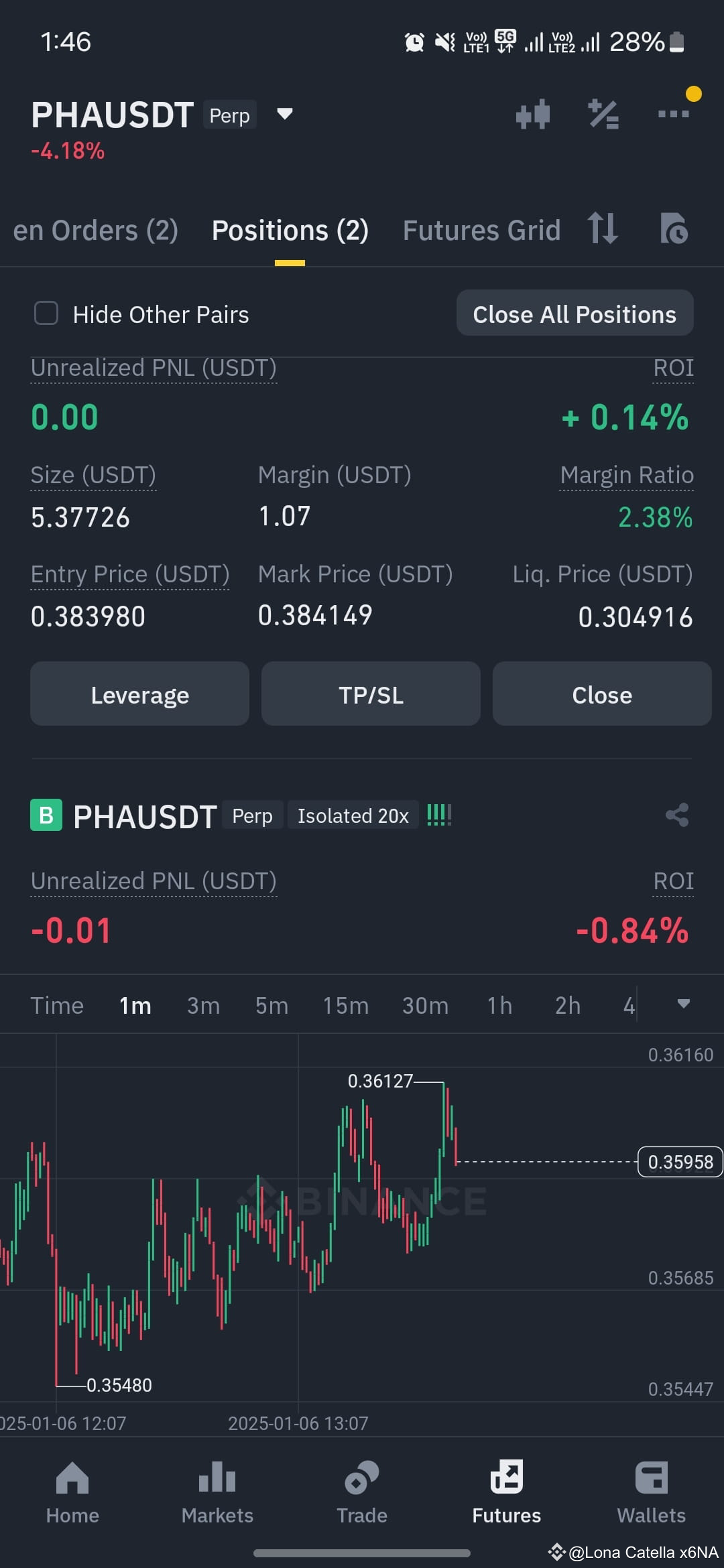This screenshot has width=724, height=1568.
Task: Open the Margin Ratio explanation
Action: pyautogui.click(x=626, y=474)
